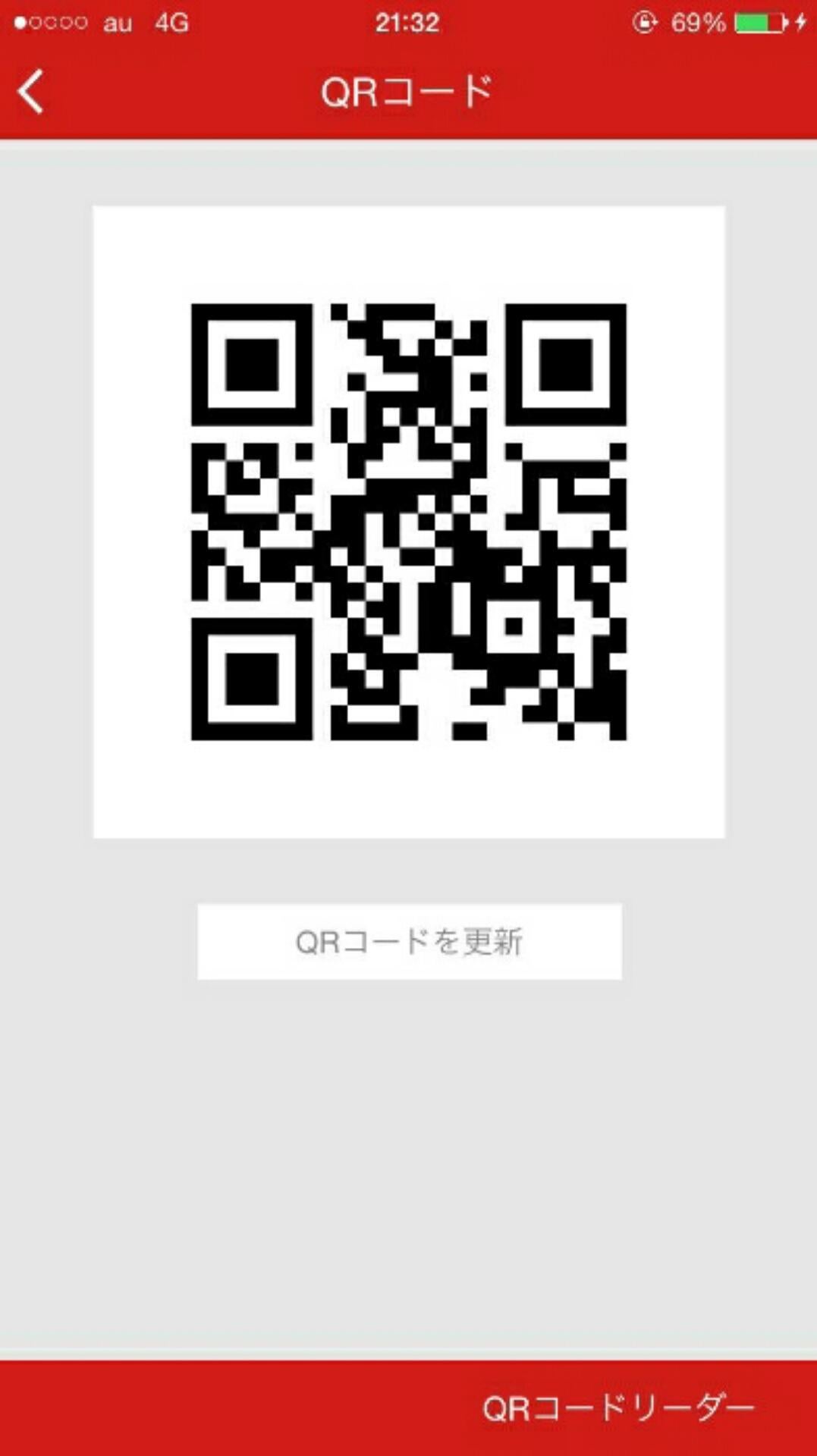Tap the back chevron arrow
The width and height of the screenshot is (817, 1456).
[30, 91]
